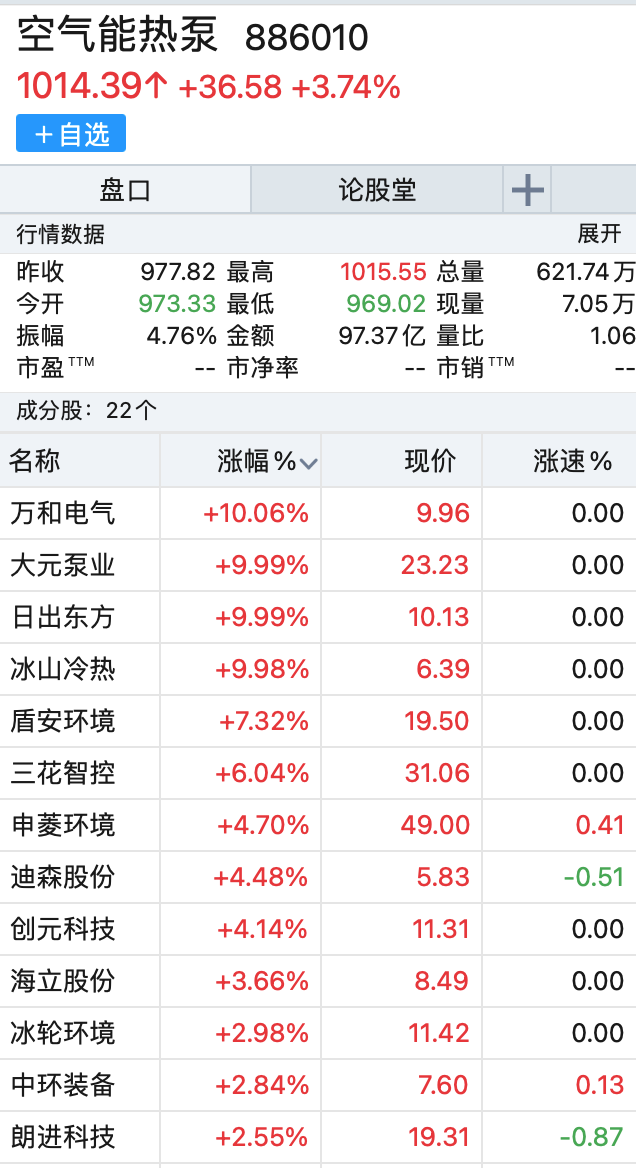
Task: Sort the list by 涨幅% column
Action: (x=266, y=461)
